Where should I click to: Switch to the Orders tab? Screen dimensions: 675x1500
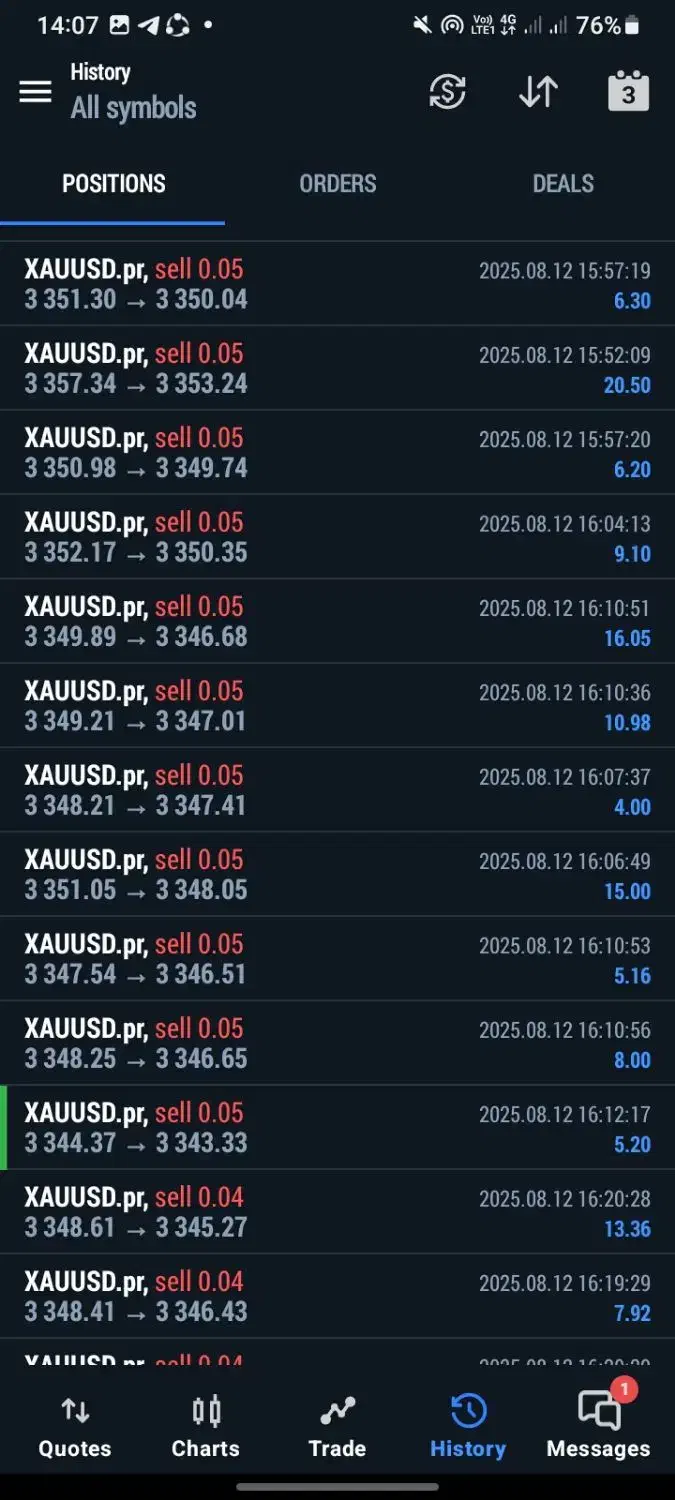[338, 184]
